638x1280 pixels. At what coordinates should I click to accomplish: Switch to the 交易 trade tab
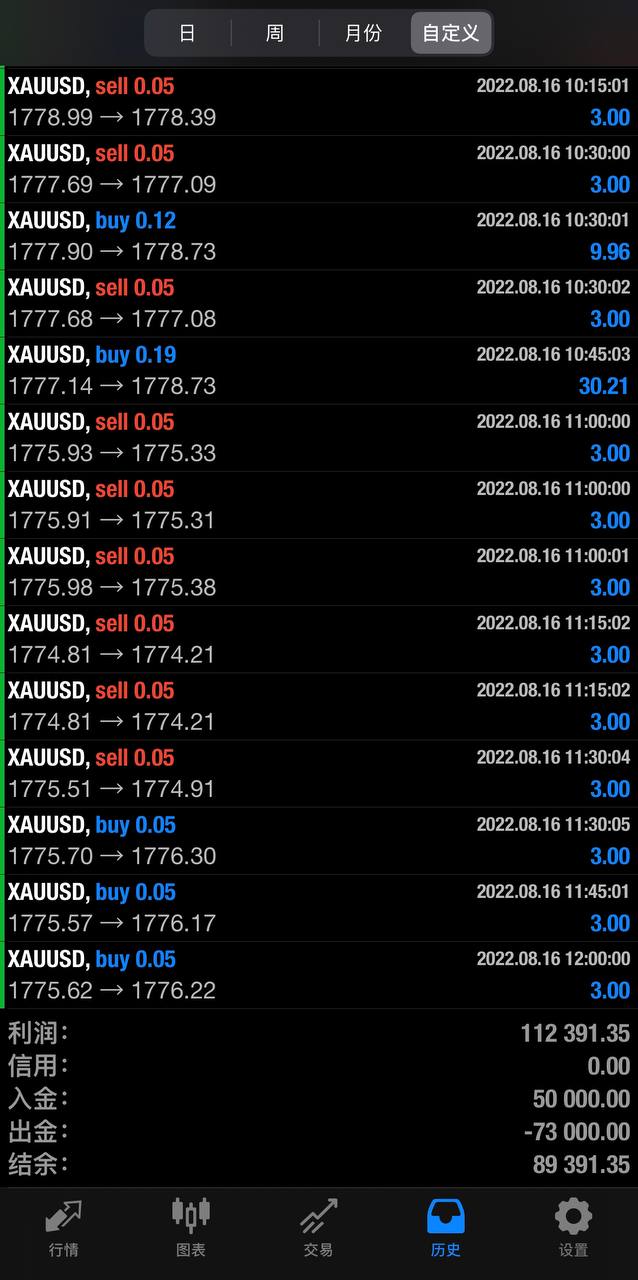click(x=318, y=1228)
